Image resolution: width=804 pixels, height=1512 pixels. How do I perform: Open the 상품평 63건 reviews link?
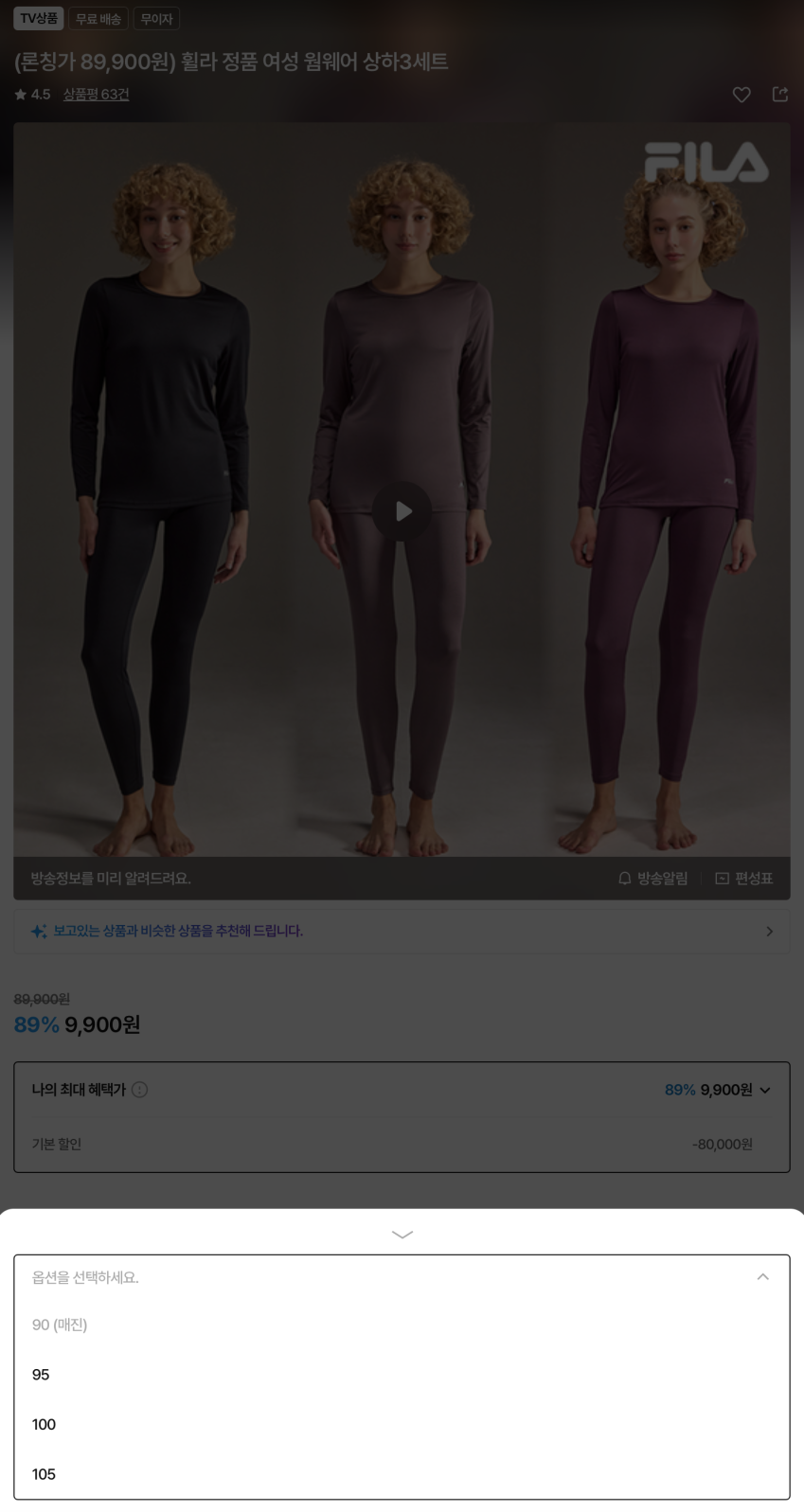click(x=96, y=95)
